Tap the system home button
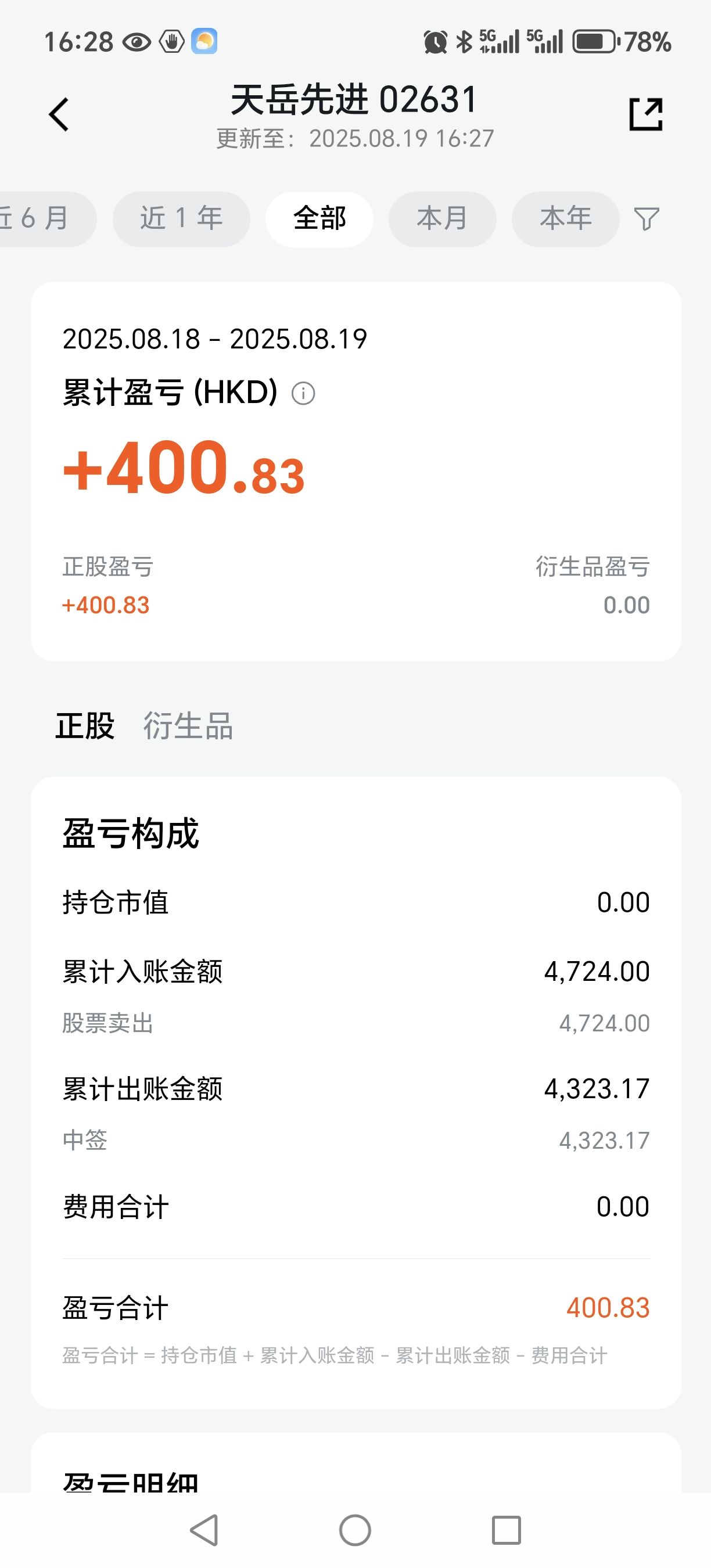 click(x=355, y=1530)
